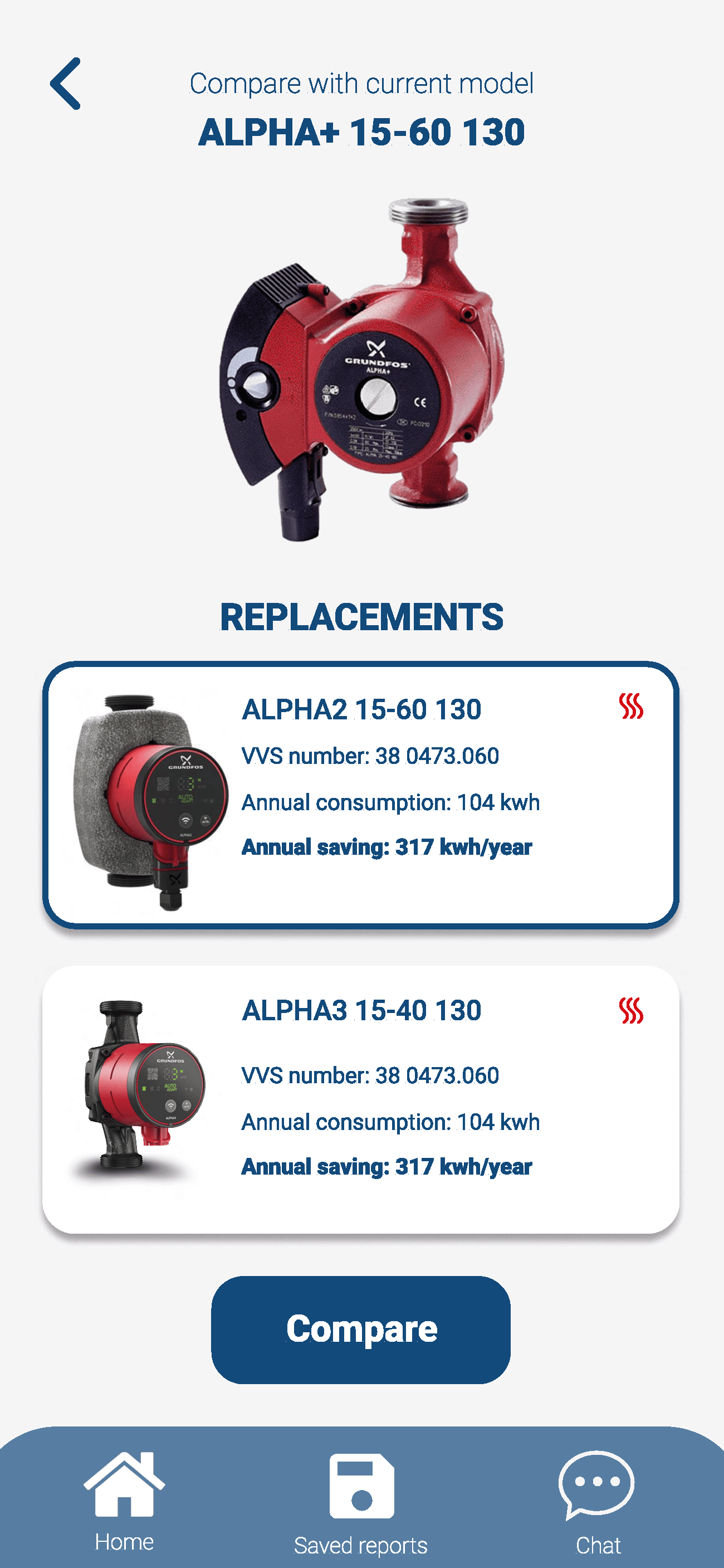The width and height of the screenshot is (724, 1568).
Task: Go to the Home tab
Action: (124, 1501)
